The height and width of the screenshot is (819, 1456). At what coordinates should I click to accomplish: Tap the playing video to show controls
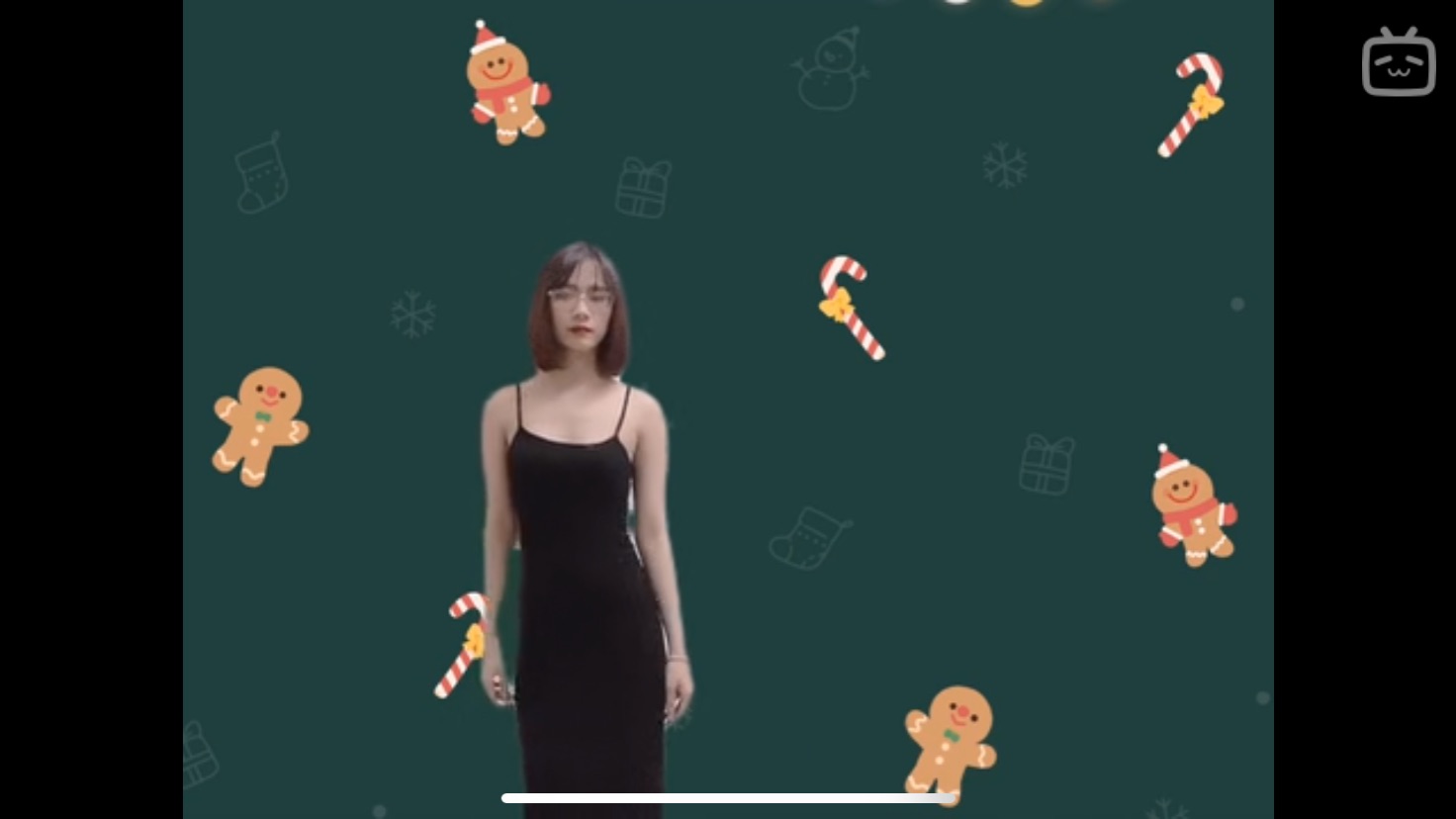pos(728,409)
